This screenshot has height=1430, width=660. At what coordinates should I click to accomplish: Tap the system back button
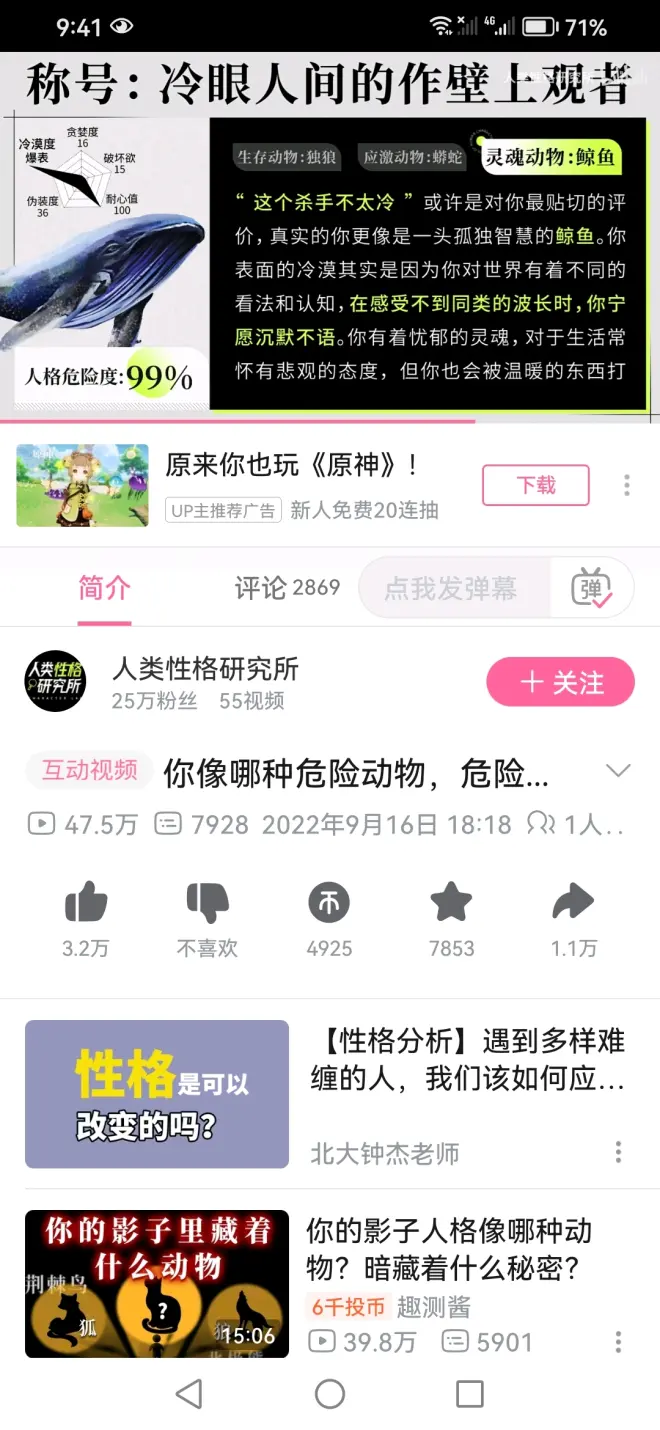[x=189, y=1394]
